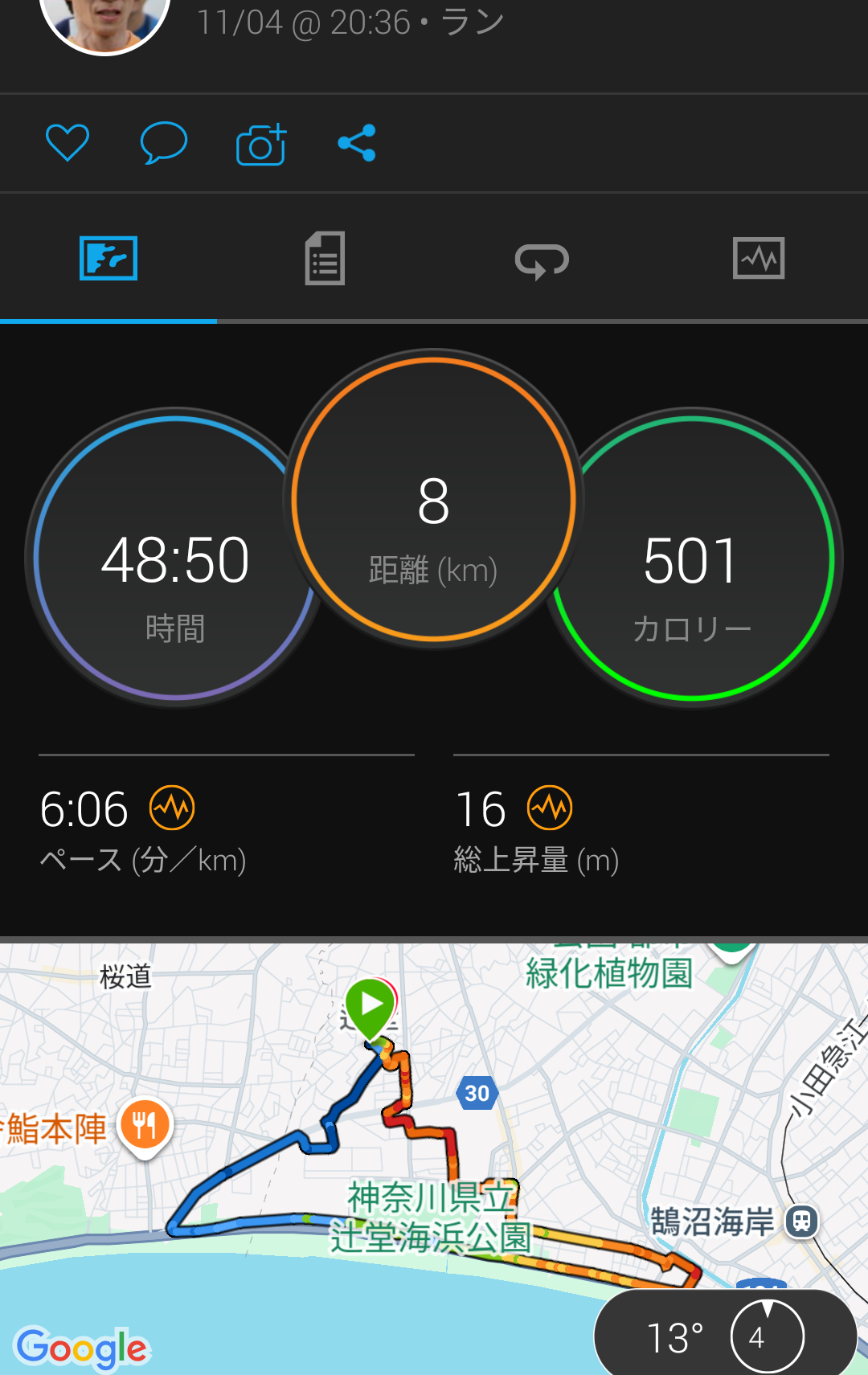Image resolution: width=868 pixels, height=1375 pixels.
Task: Add a photo to the activity
Action: coord(261,145)
